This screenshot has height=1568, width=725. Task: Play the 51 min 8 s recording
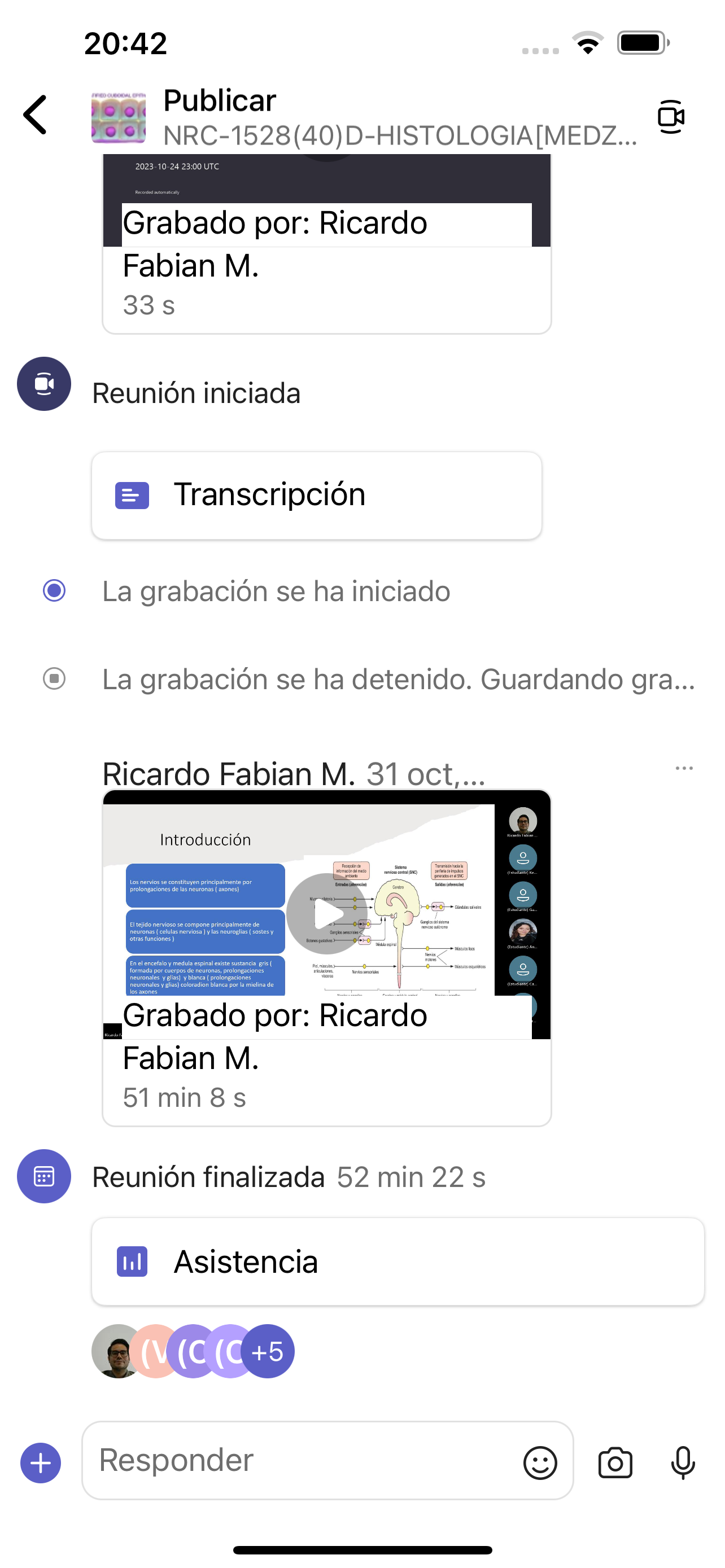point(327,913)
